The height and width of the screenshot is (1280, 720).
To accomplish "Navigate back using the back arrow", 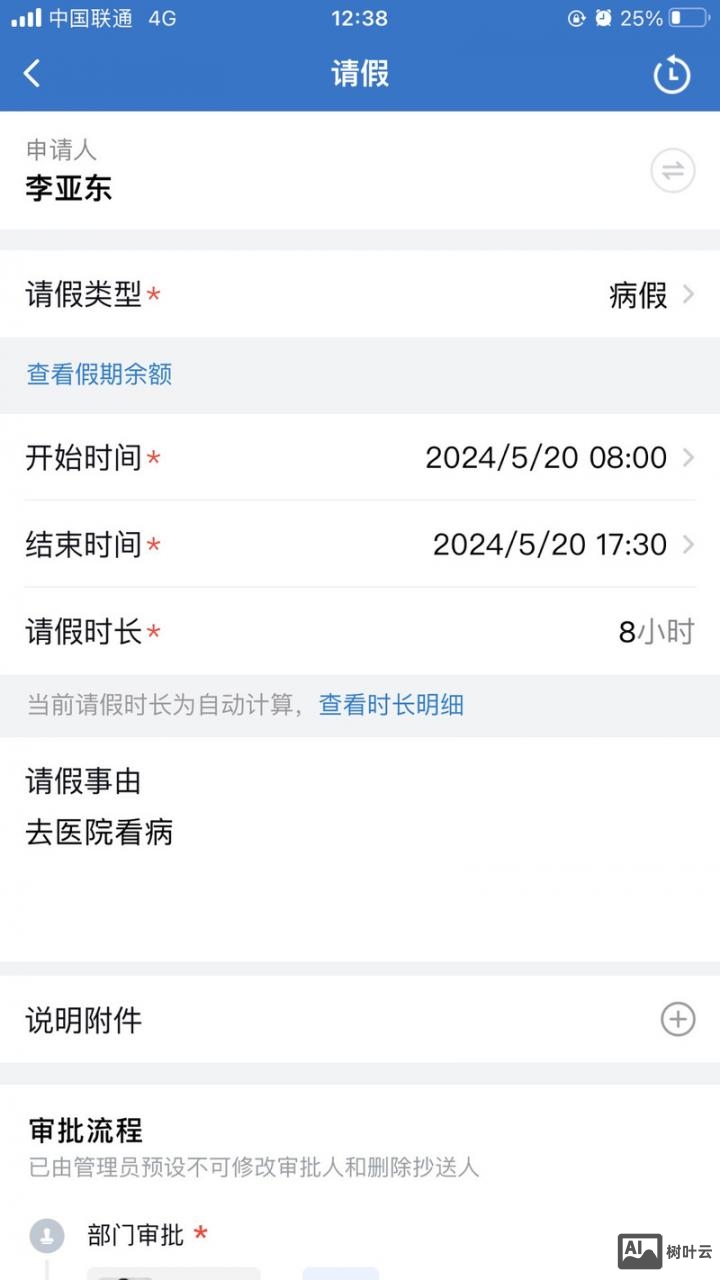I will (x=30, y=73).
